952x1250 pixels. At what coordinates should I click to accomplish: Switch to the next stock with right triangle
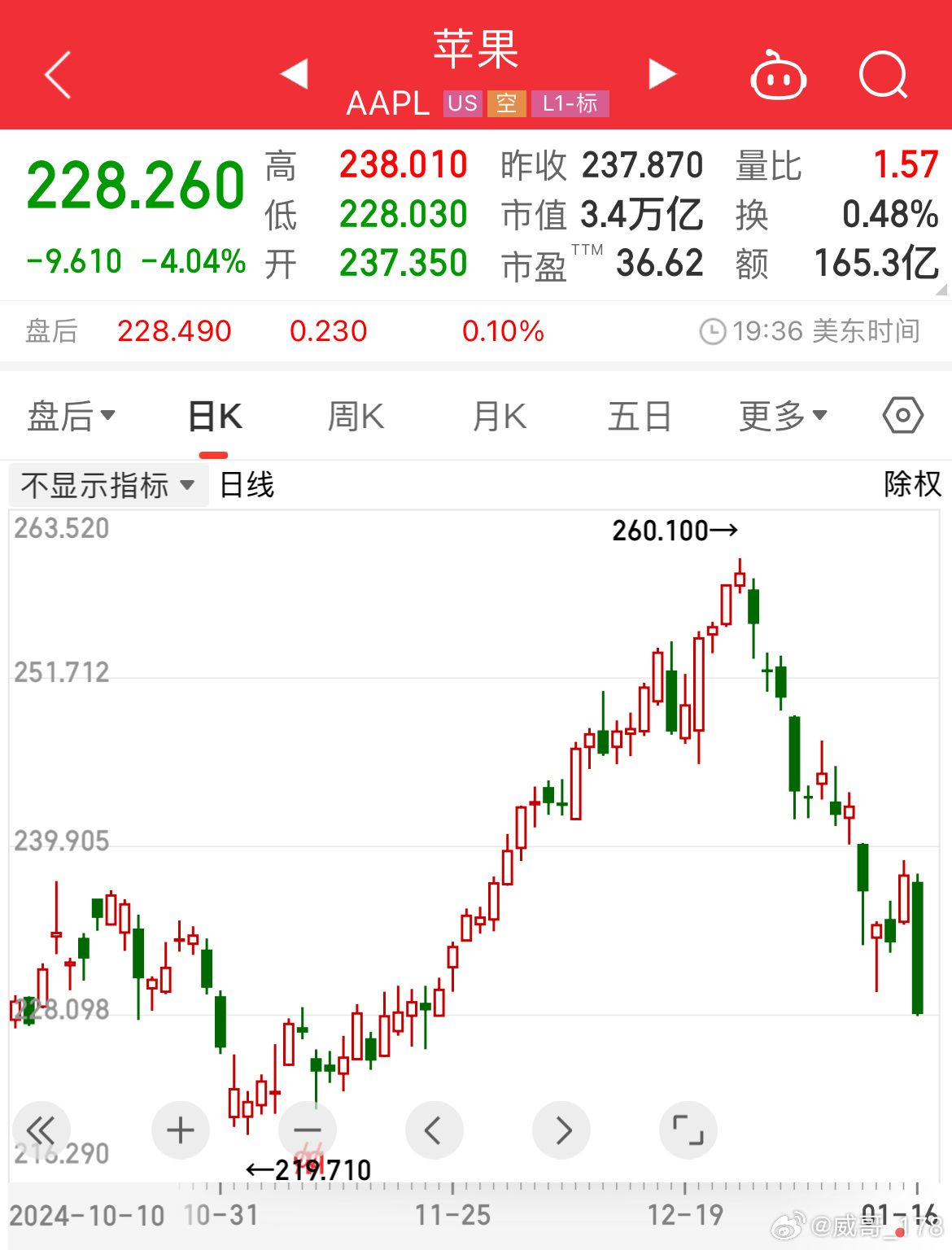click(662, 74)
